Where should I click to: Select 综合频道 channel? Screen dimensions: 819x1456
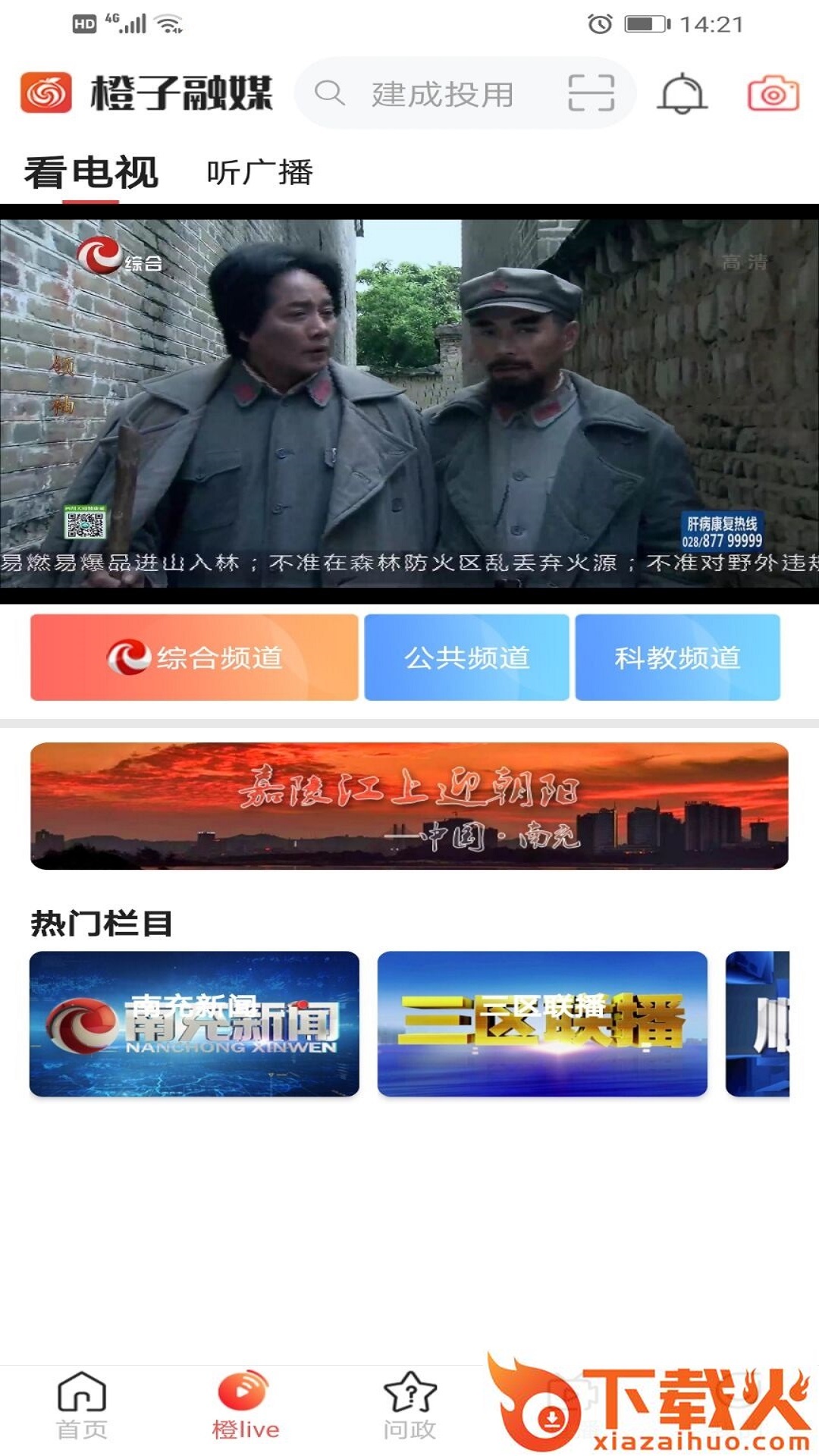[x=194, y=657]
